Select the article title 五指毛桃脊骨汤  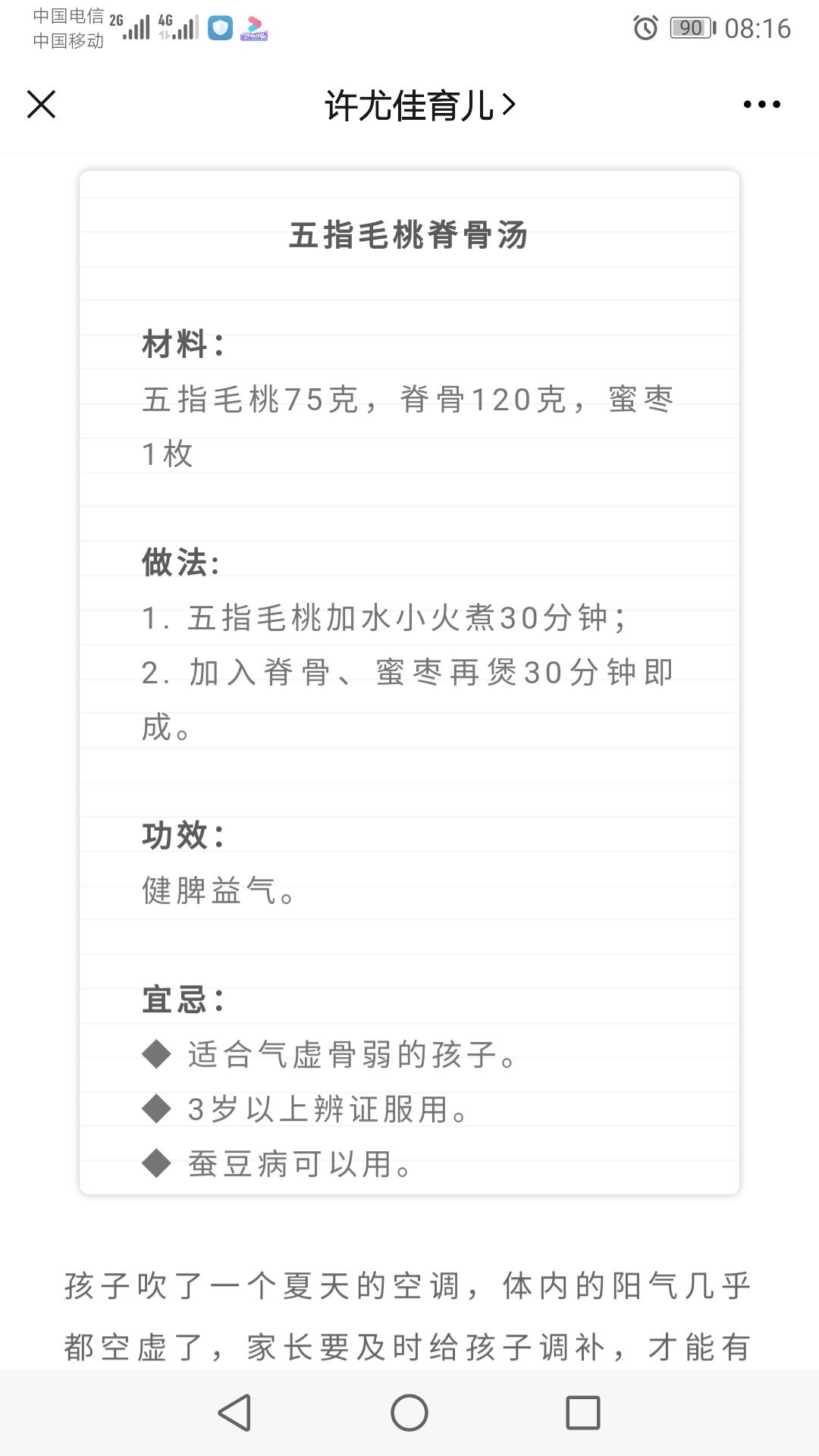409,235
